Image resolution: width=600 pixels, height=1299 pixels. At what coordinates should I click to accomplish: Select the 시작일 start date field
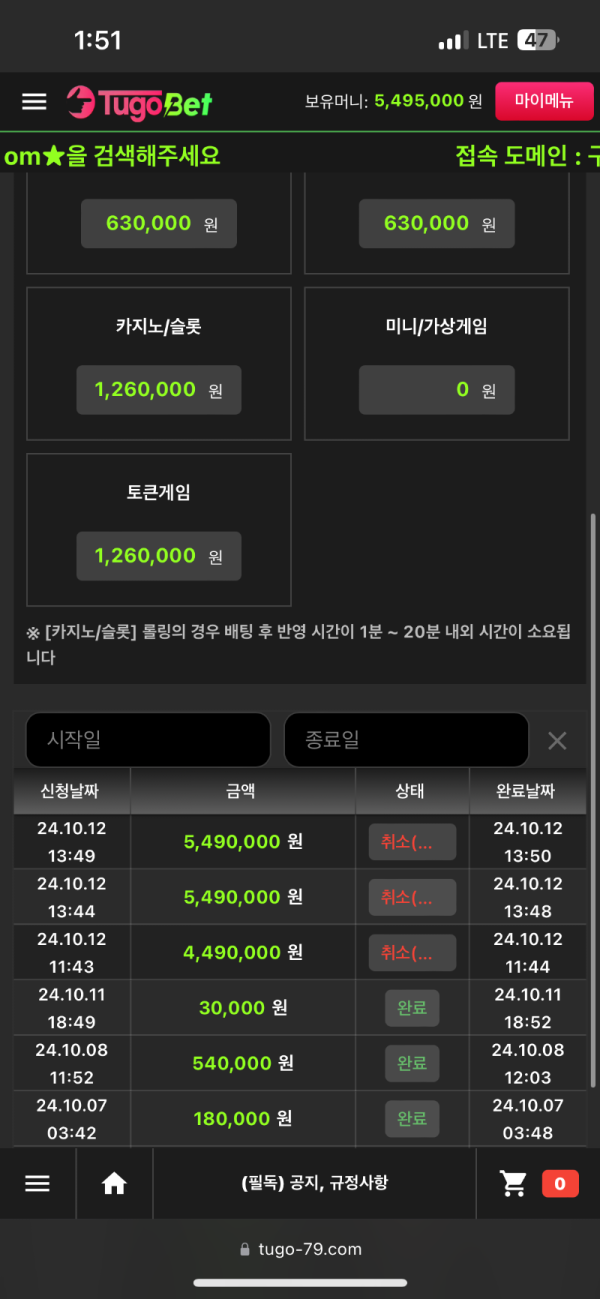point(147,740)
